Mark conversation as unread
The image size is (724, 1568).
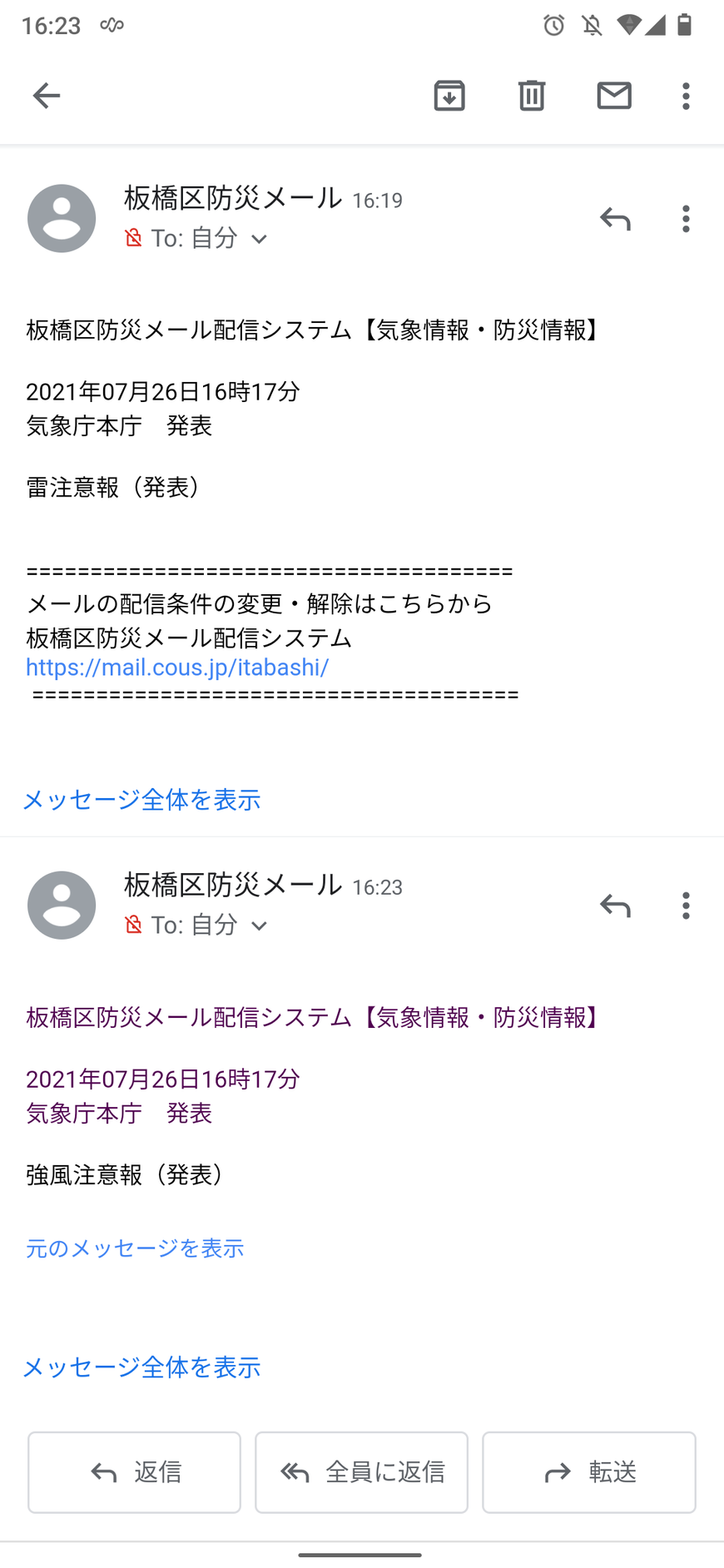coord(614,96)
